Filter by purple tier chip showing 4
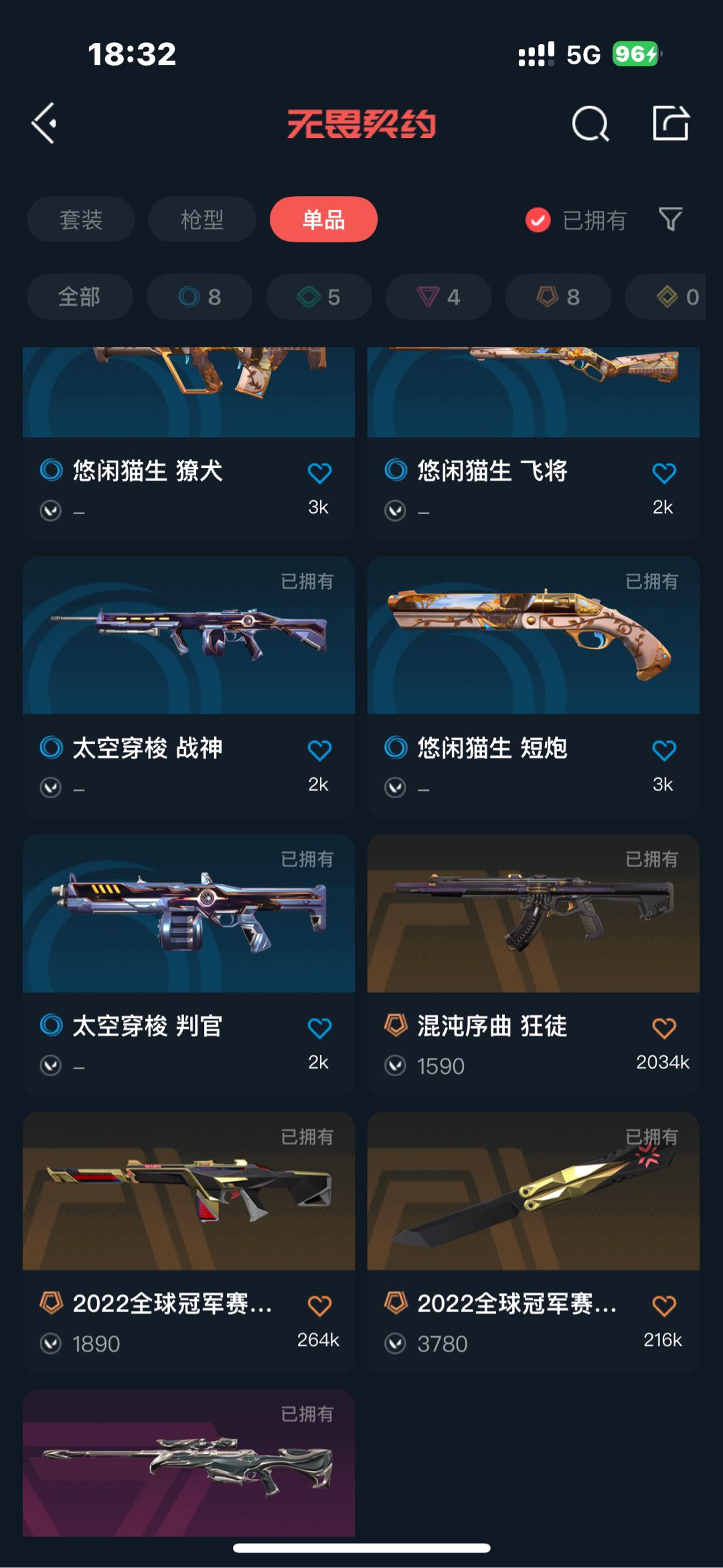723x1568 pixels. [438, 297]
